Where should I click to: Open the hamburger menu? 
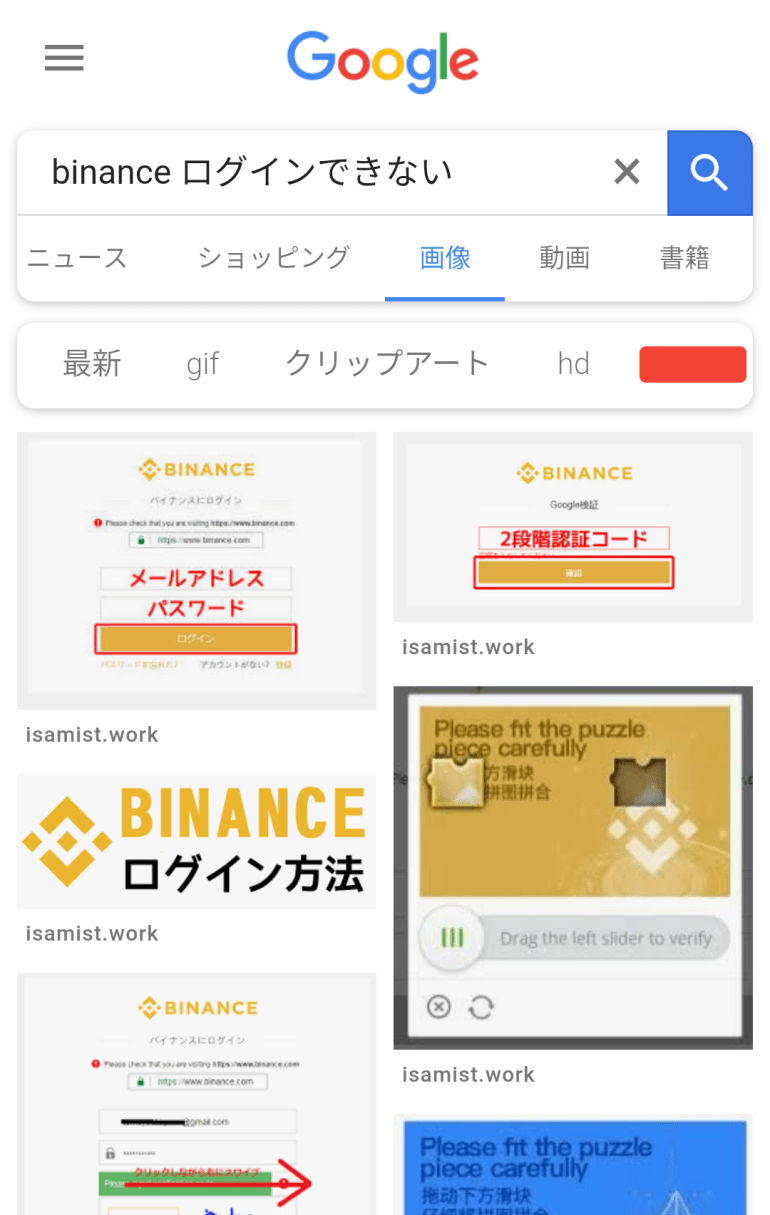tap(64, 59)
